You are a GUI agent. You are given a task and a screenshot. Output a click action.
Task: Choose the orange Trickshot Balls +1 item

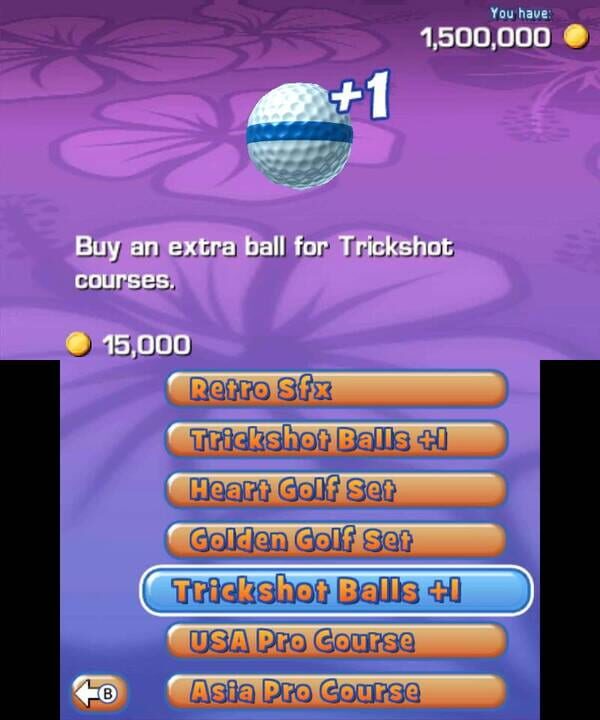tap(336, 439)
